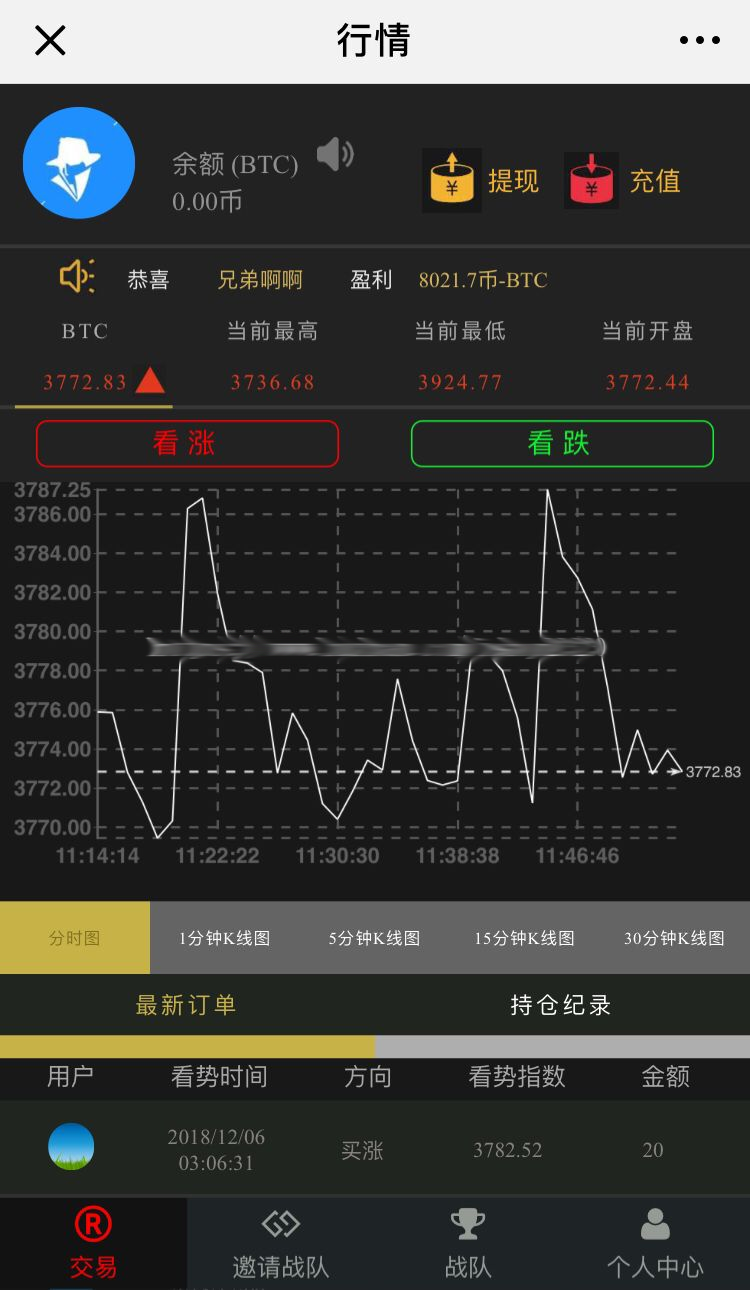The image size is (750, 1290).
Task: Select the 30分钟K线图 chart
Action: point(674,938)
